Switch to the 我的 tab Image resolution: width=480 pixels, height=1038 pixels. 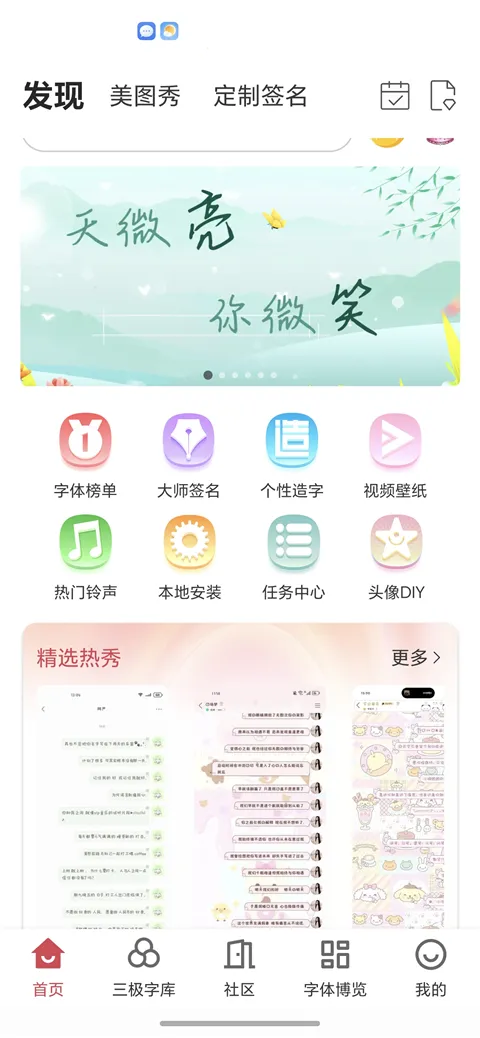(430, 967)
